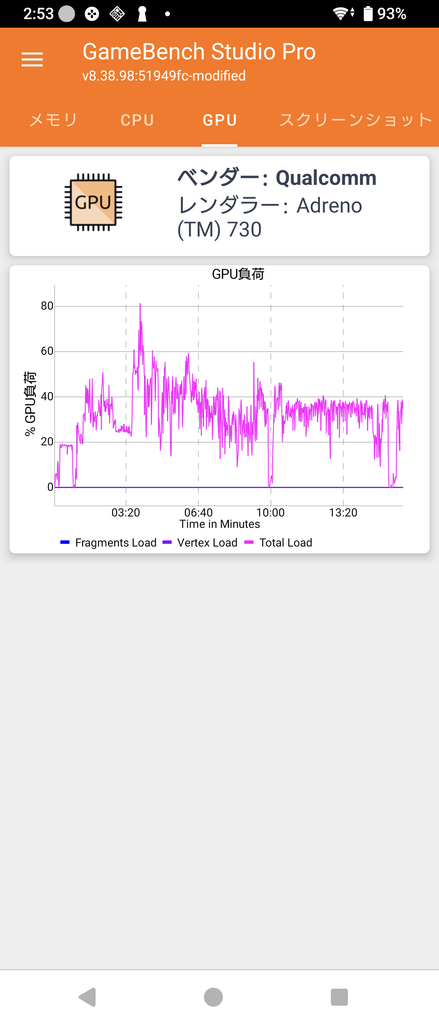Screen dimensions: 439x1024
Task: Toggle Fragments Load in chart legend
Action: click(108, 542)
